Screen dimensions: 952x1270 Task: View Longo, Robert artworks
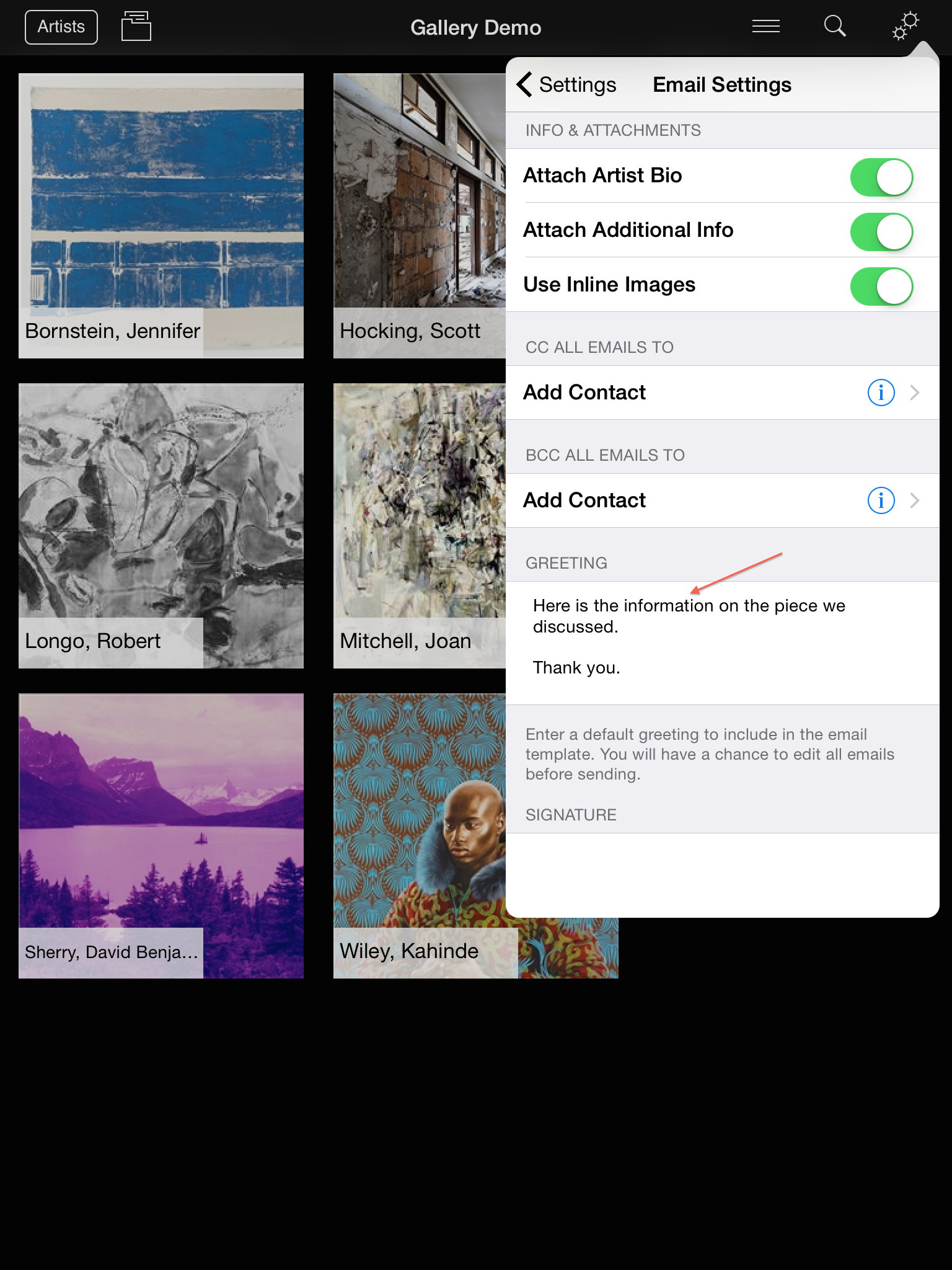(161, 525)
